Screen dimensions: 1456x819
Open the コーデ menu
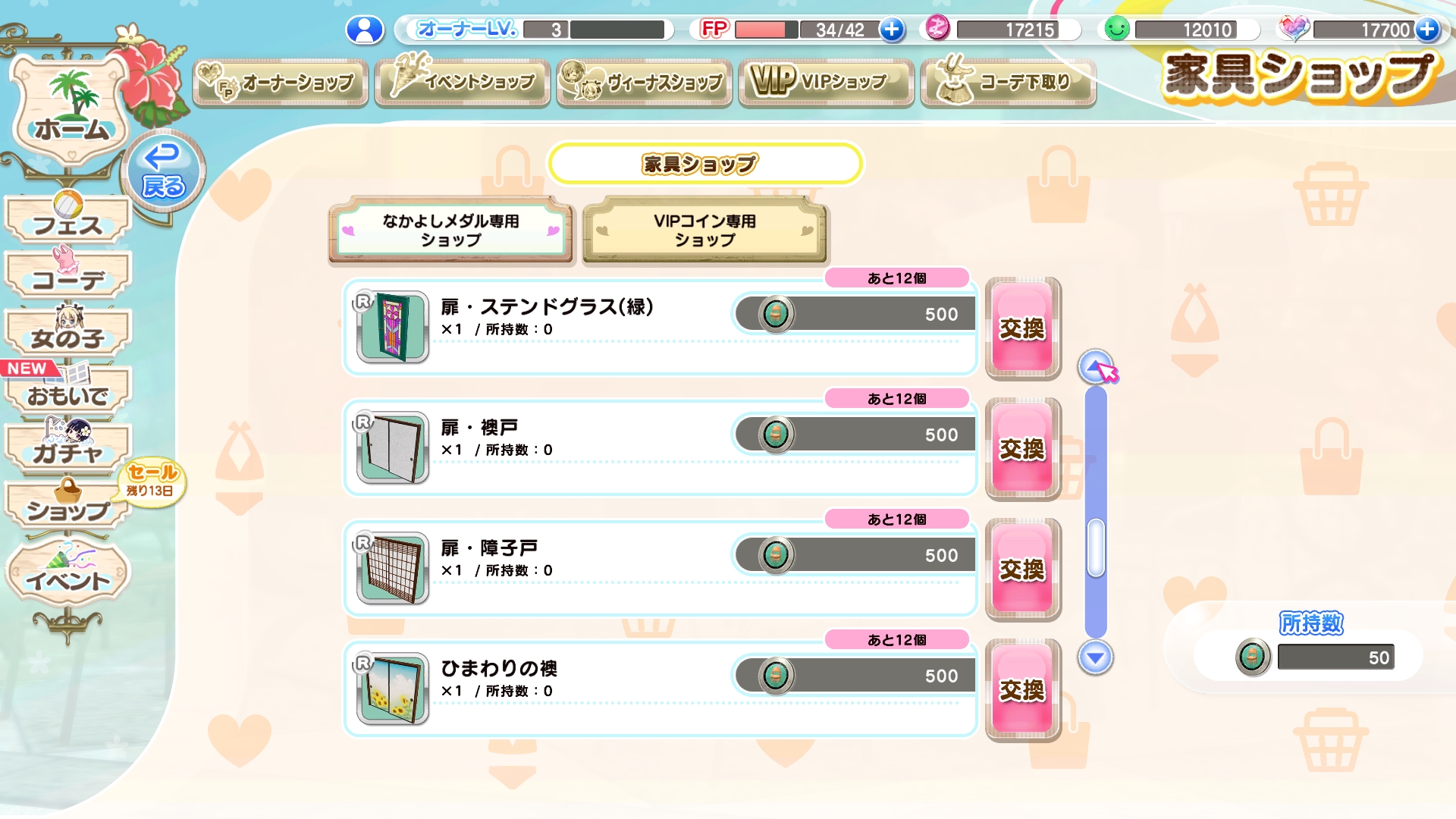(x=68, y=278)
